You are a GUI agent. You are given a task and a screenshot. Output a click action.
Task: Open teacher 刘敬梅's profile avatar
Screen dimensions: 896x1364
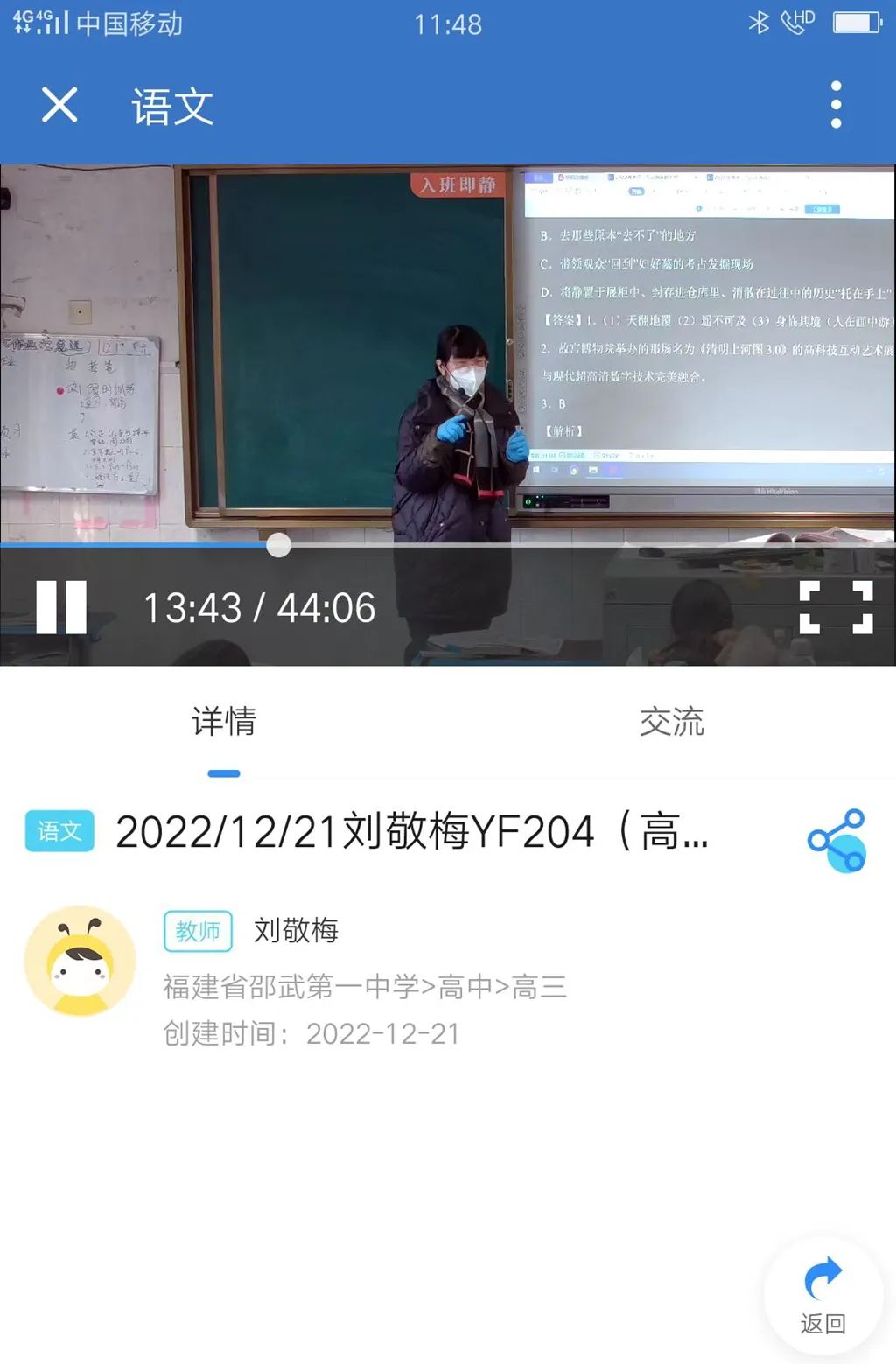point(80,961)
